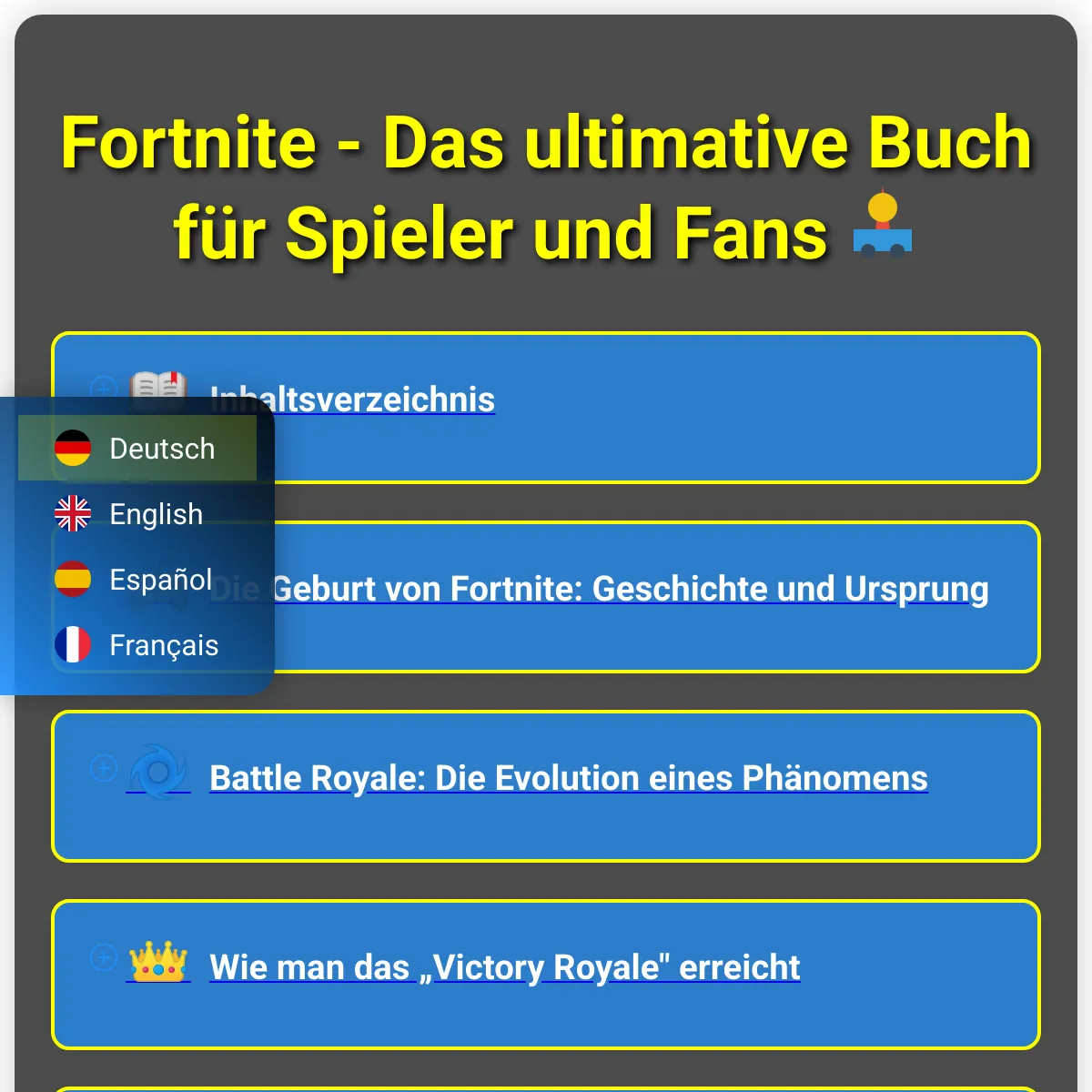The width and height of the screenshot is (1092, 1092).
Task: Expand the Victory Royale section plus icon
Action: [x=104, y=957]
